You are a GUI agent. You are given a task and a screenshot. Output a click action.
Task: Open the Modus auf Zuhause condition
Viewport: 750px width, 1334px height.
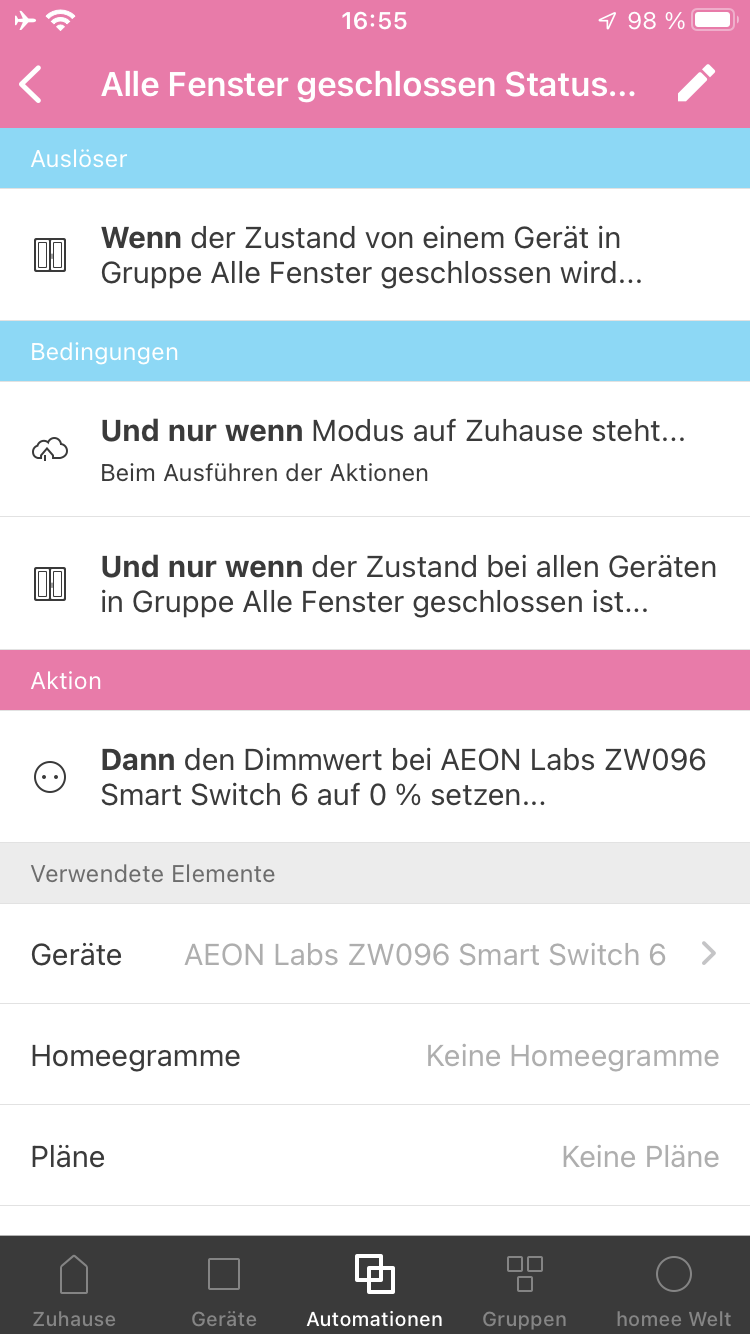pyautogui.click(x=375, y=449)
